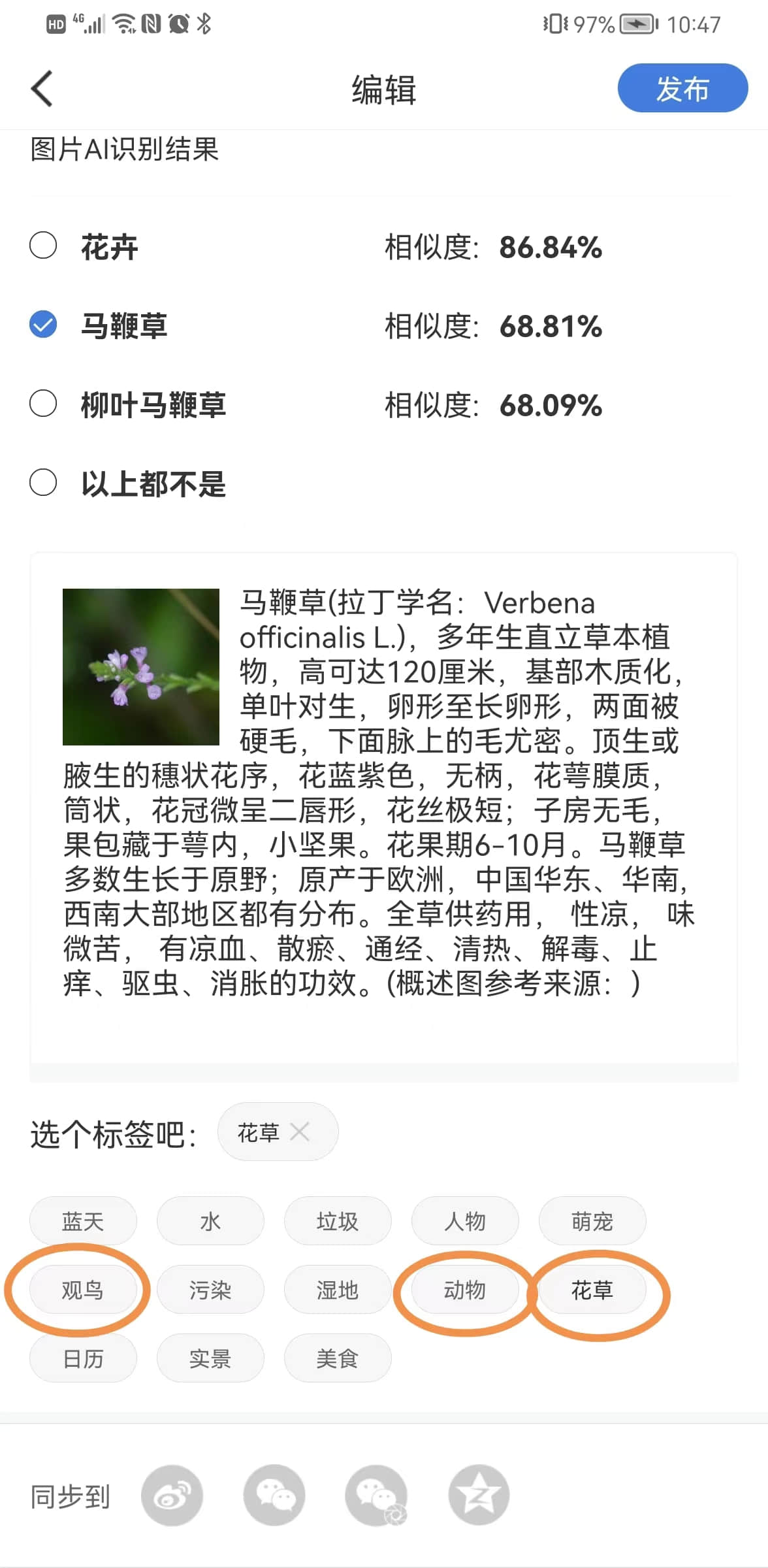This screenshot has width=768, height=1568.
Task: Pick the 垃圾 tag chip
Action: (338, 1220)
